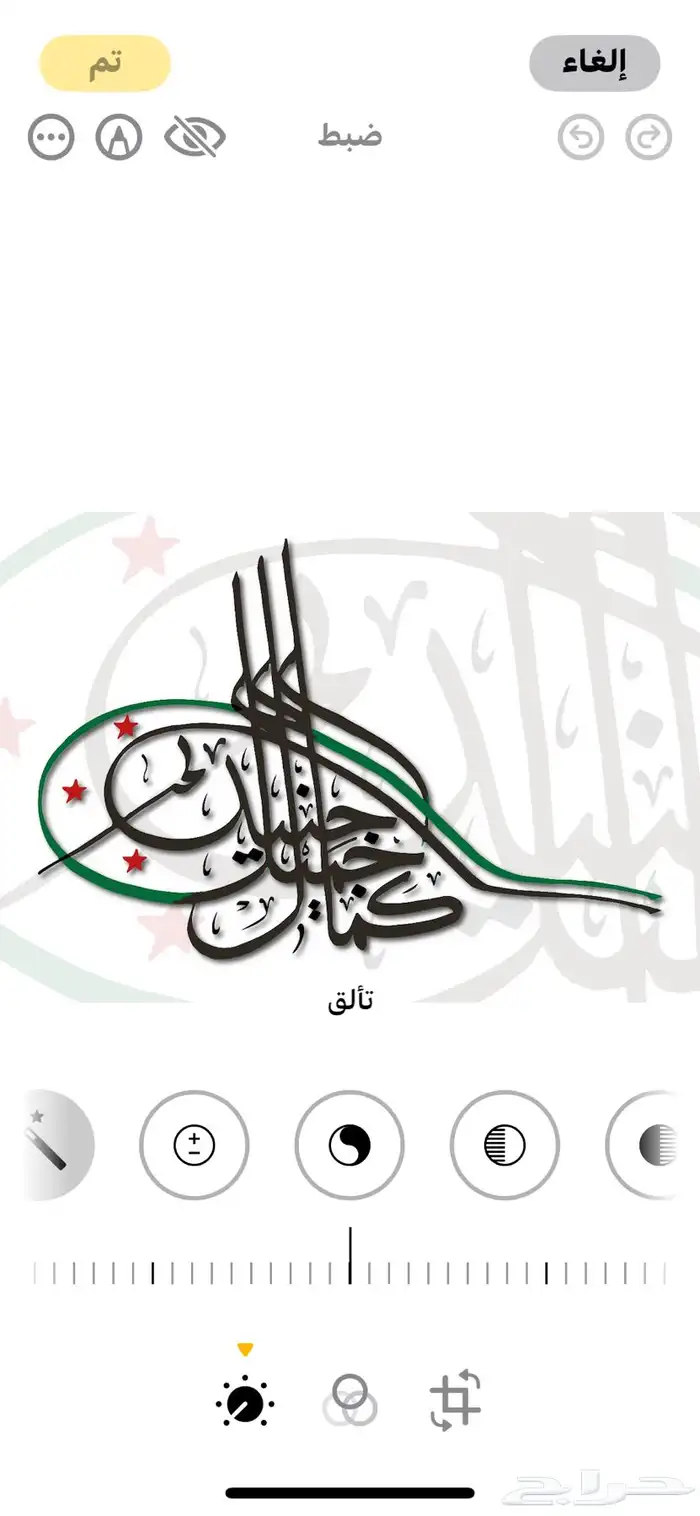Tap the crossed-eye icon to hide edits
Image resolution: width=700 pixels, height=1516 pixels.
pyautogui.click(x=195, y=138)
